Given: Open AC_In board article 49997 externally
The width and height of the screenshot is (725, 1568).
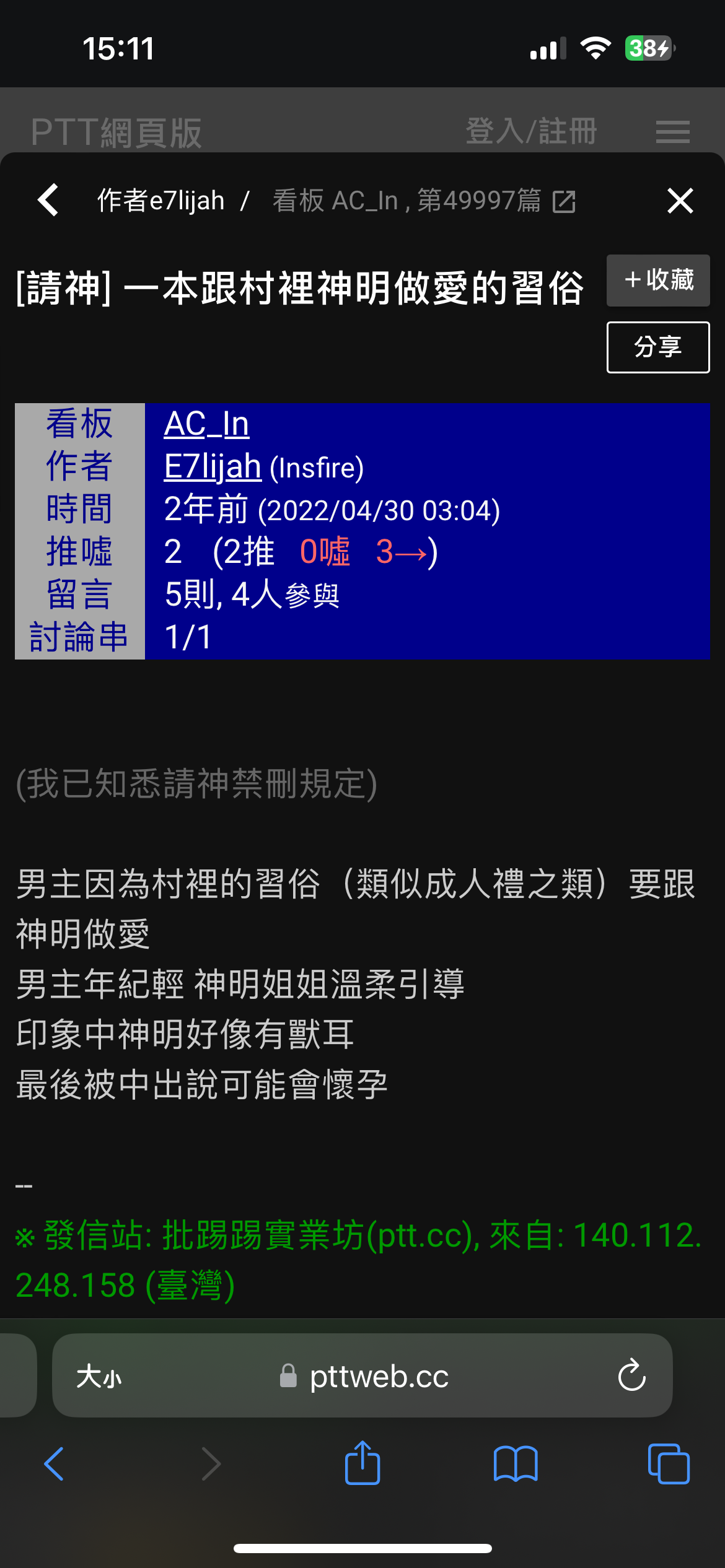Looking at the screenshot, I should click(424, 201).
